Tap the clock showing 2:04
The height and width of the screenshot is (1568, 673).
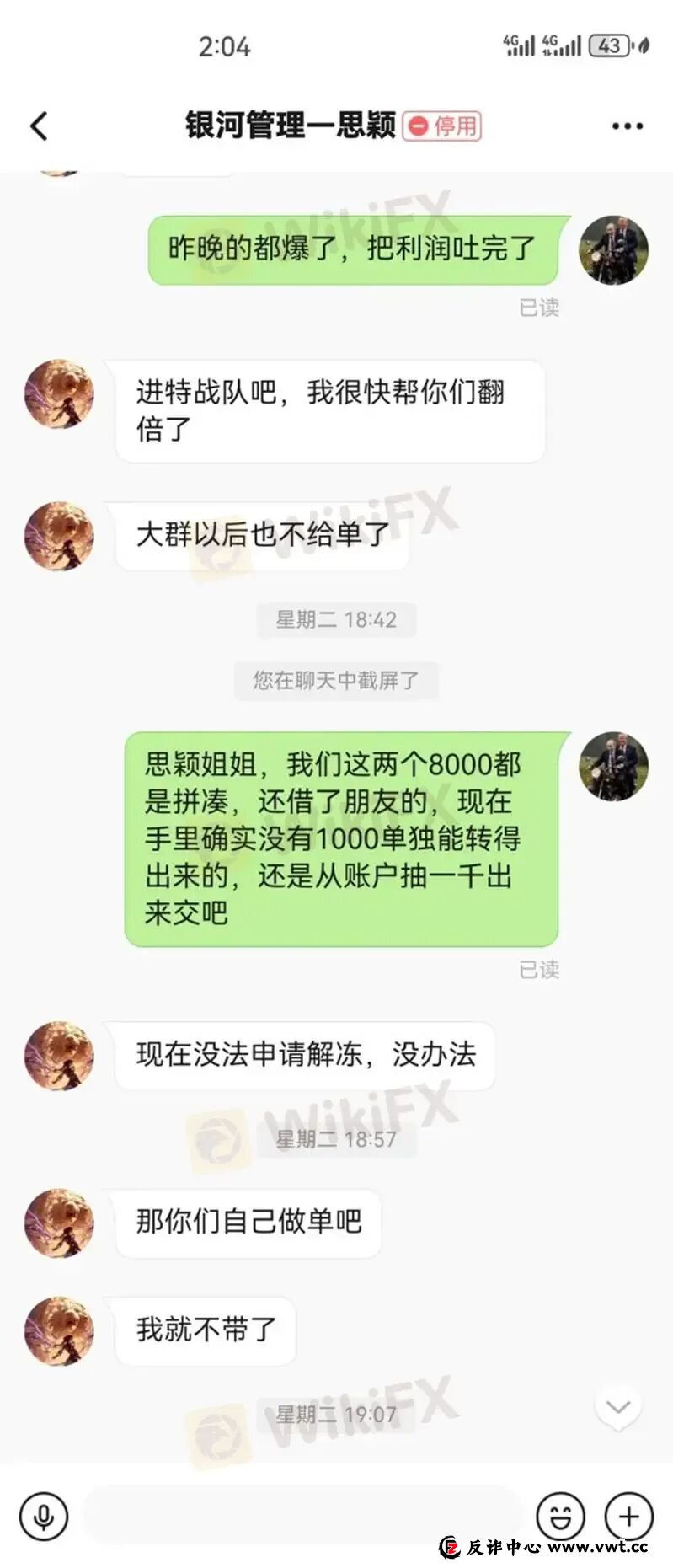[222, 46]
